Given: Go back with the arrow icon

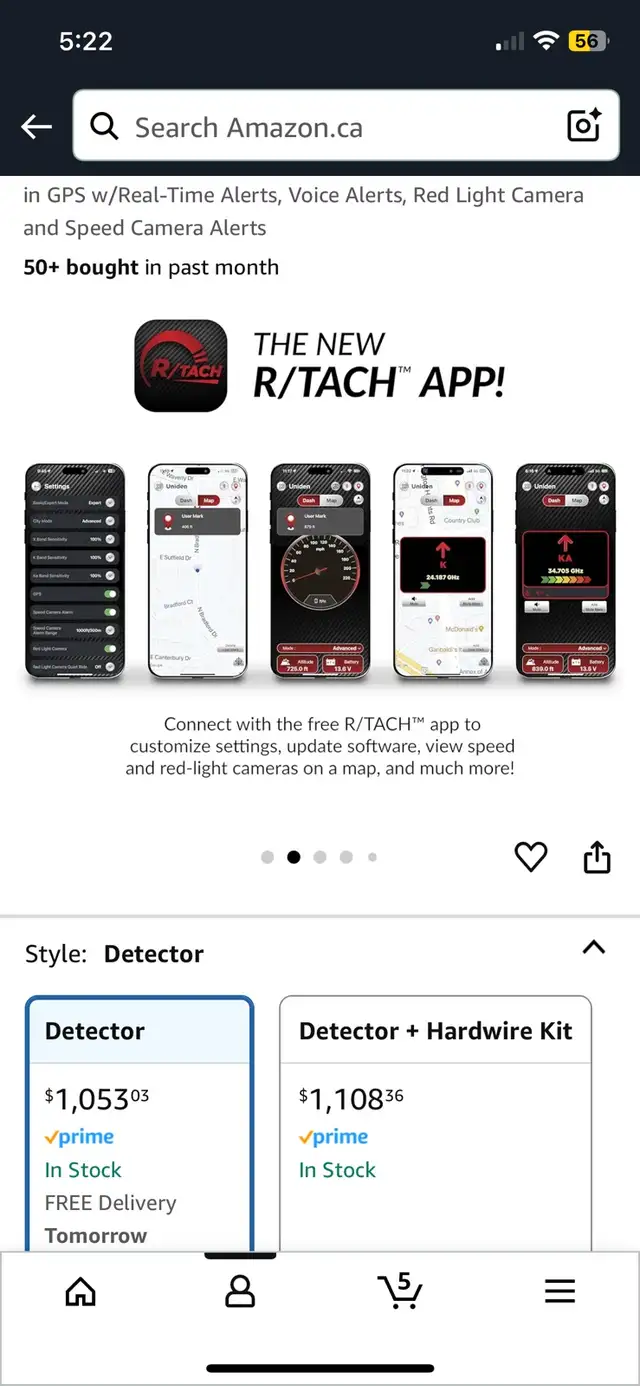Looking at the screenshot, I should [37, 126].
